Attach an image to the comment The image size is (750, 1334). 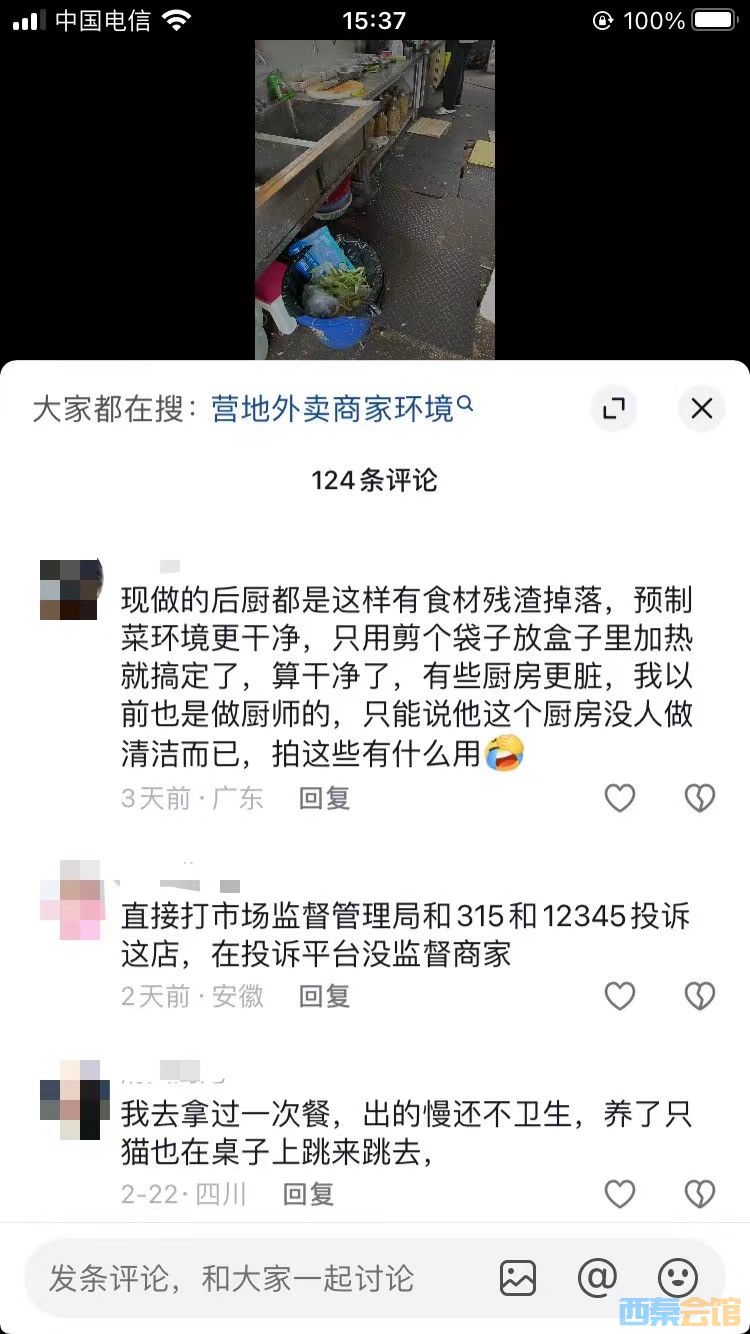[x=518, y=1278]
